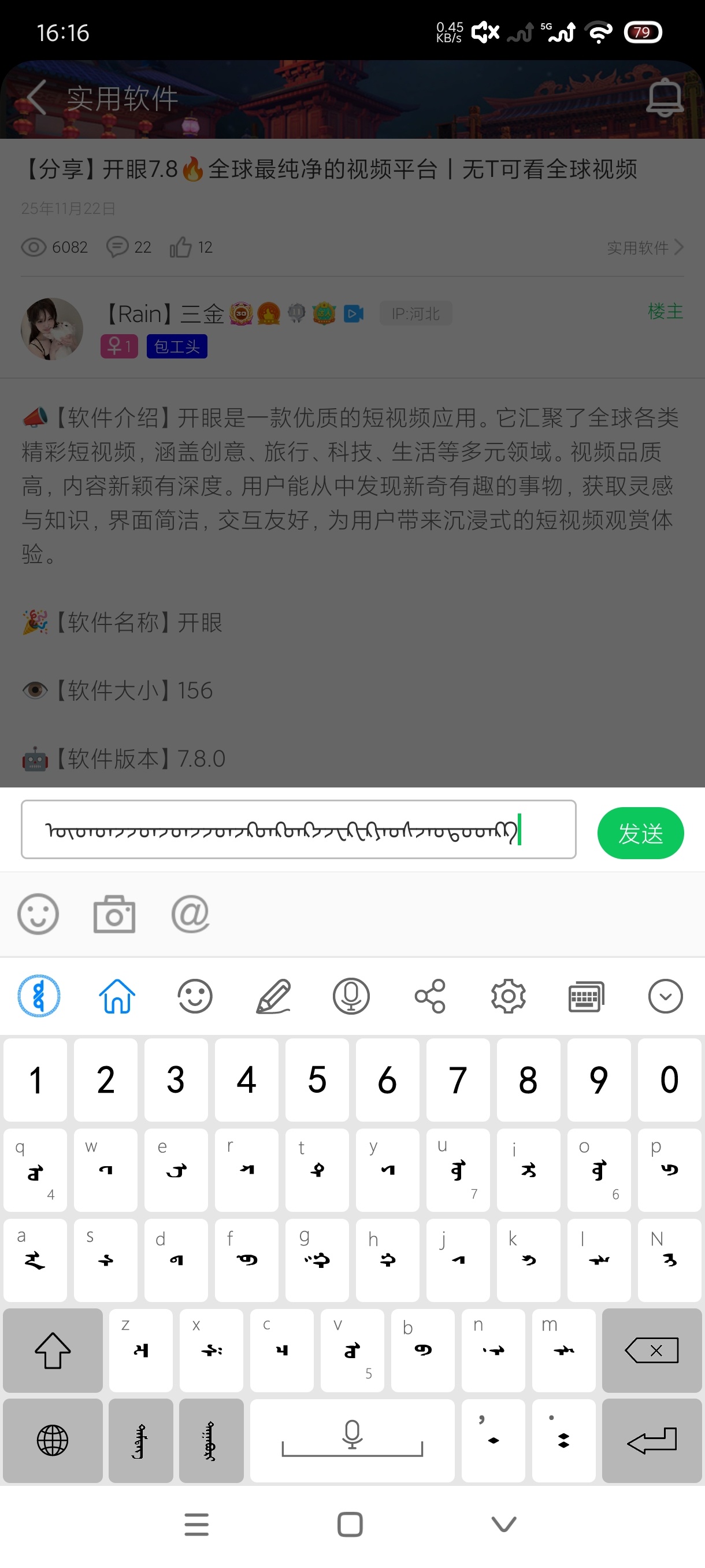This screenshot has height=1568, width=705.
Task: Open the navigation menu at bottom left
Action: [x=196, y=1523]
